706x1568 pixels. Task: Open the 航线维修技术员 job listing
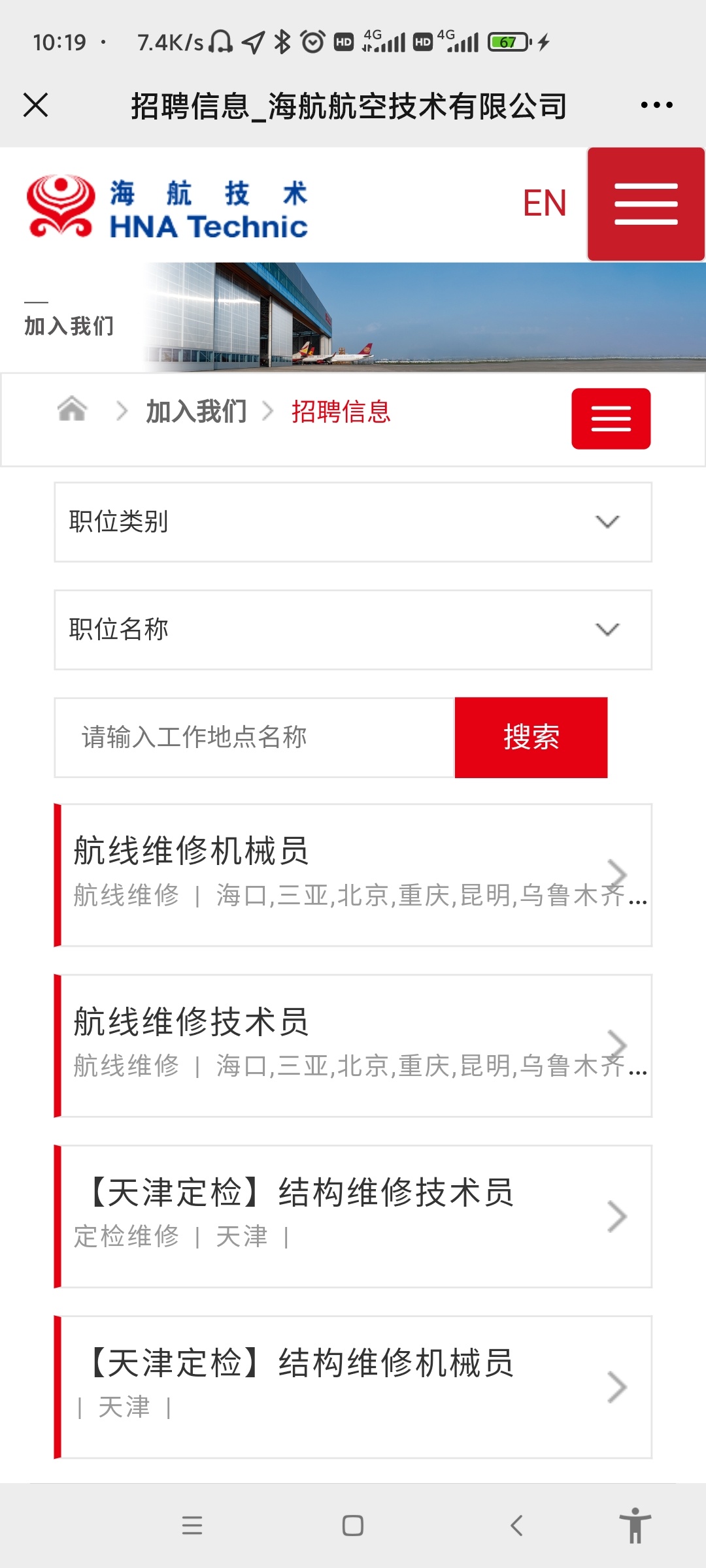353,1046
